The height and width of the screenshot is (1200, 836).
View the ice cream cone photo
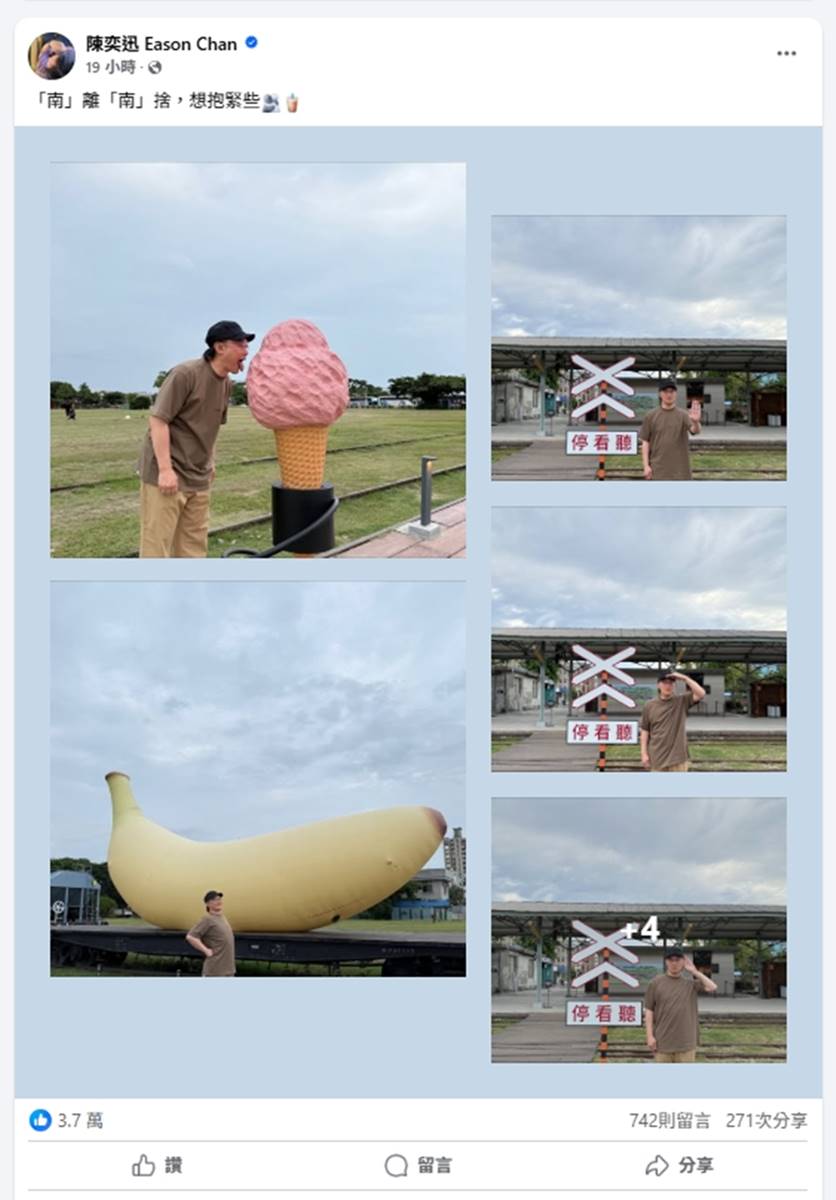(258, 360)
